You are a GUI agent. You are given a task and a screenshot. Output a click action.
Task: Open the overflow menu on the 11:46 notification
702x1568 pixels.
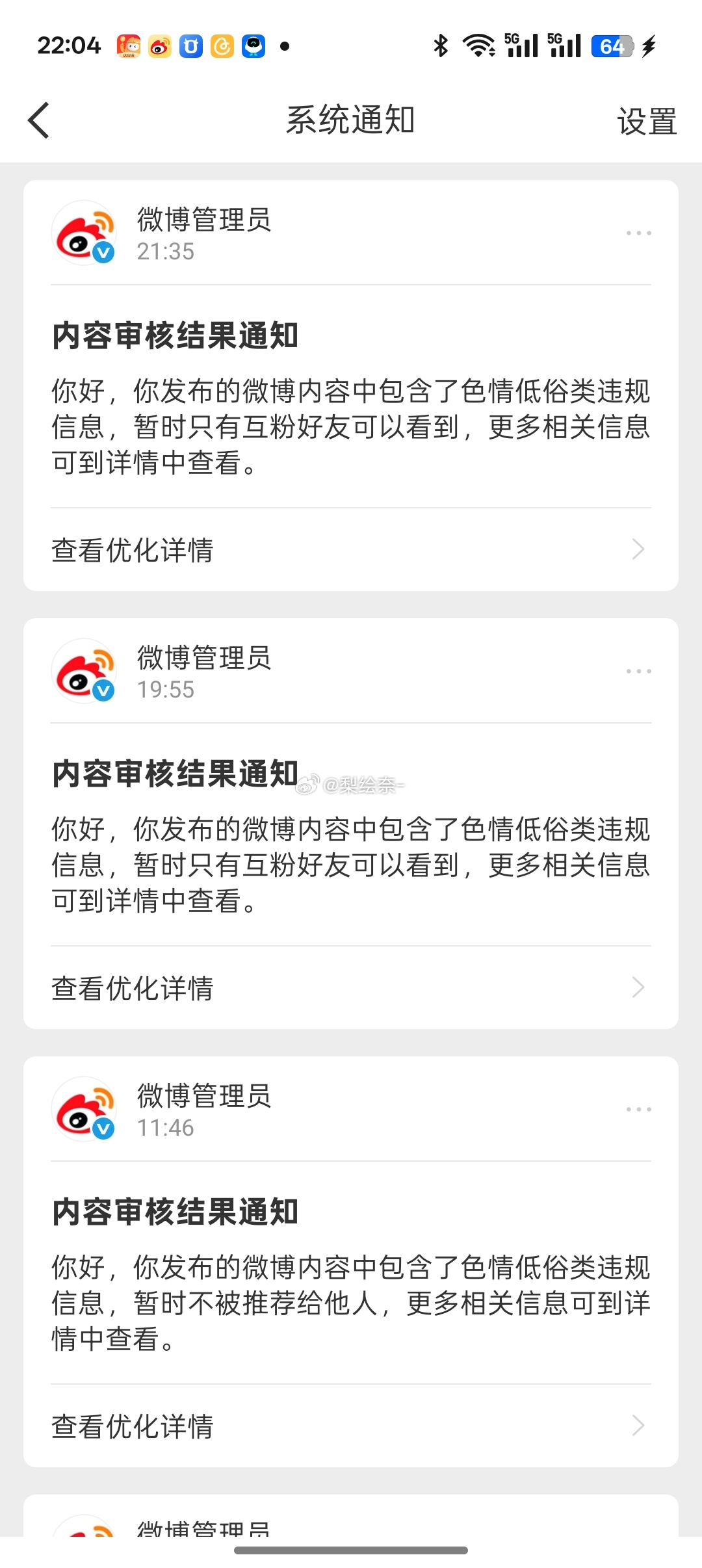[638, 1109]
